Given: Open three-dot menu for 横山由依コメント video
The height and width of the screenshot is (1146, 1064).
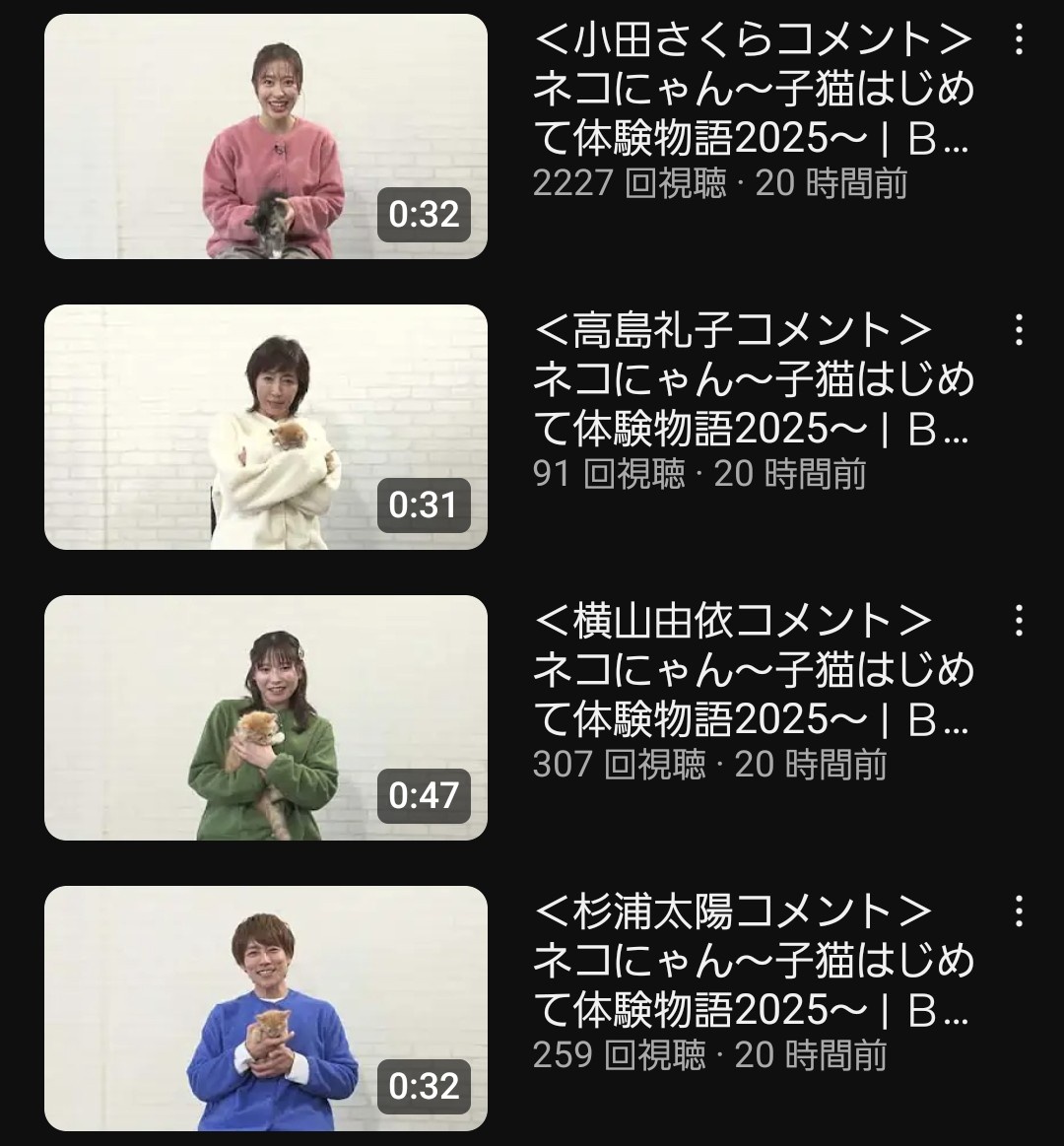Looking at the screenshot, I should click(1019, 621).
